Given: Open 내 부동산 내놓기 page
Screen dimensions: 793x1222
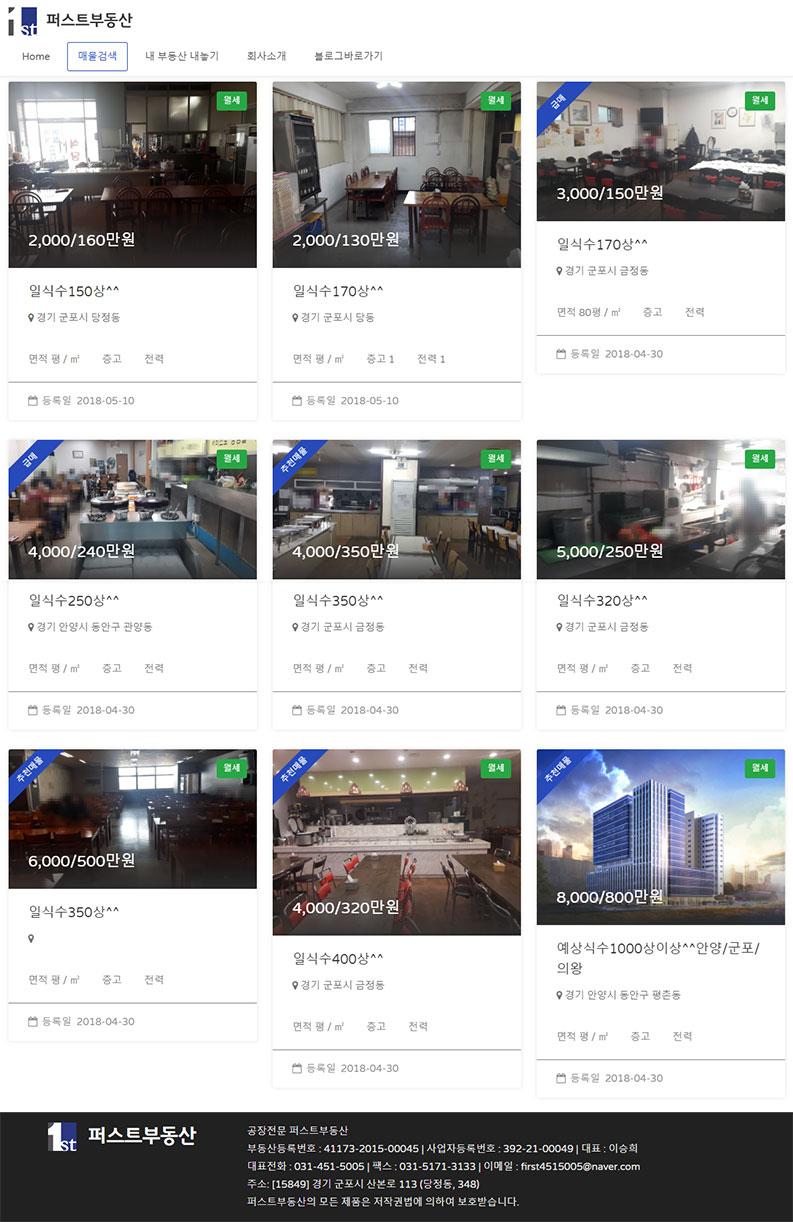Looking at the screenshot, I should [182, 57].
